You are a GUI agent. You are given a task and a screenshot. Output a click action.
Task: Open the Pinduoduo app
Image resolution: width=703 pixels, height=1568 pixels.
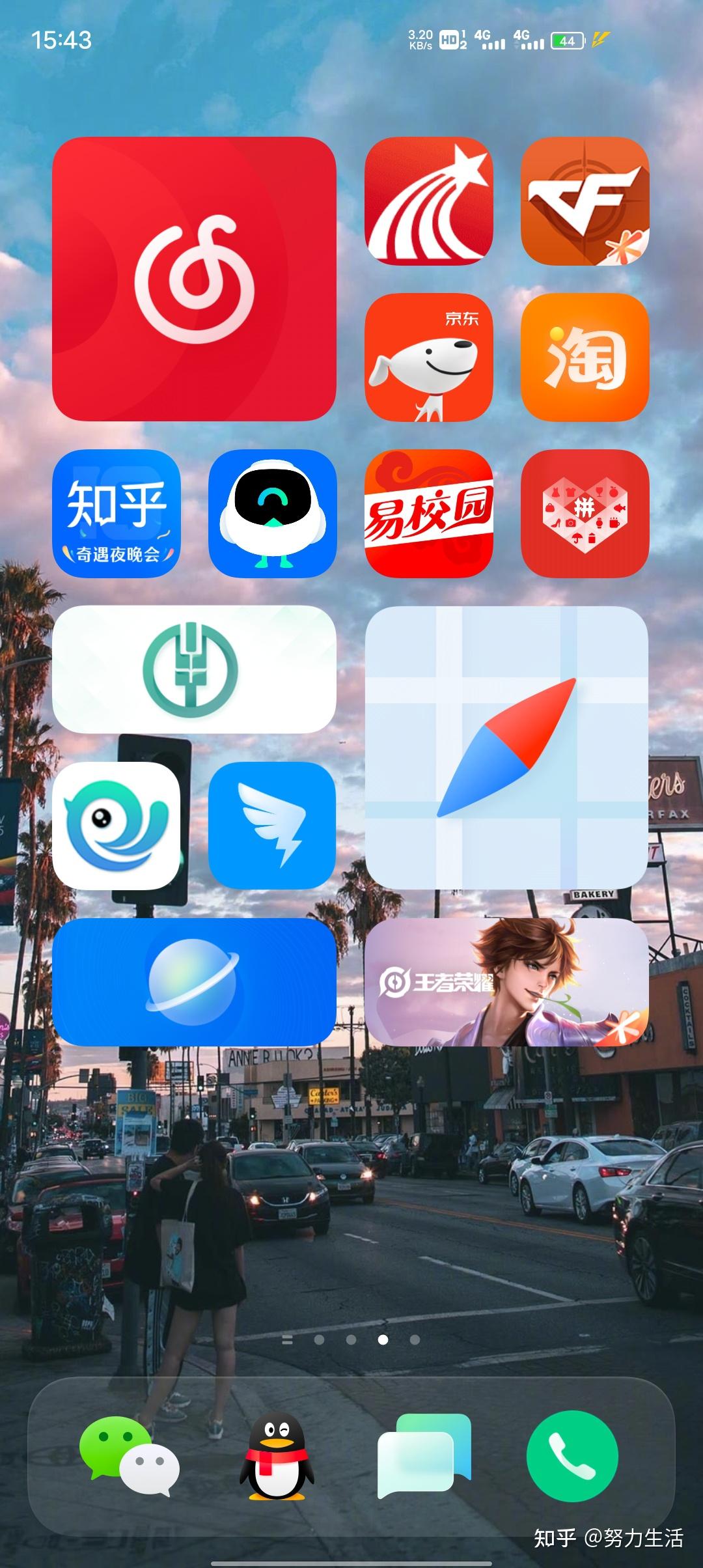pos(585,513)
